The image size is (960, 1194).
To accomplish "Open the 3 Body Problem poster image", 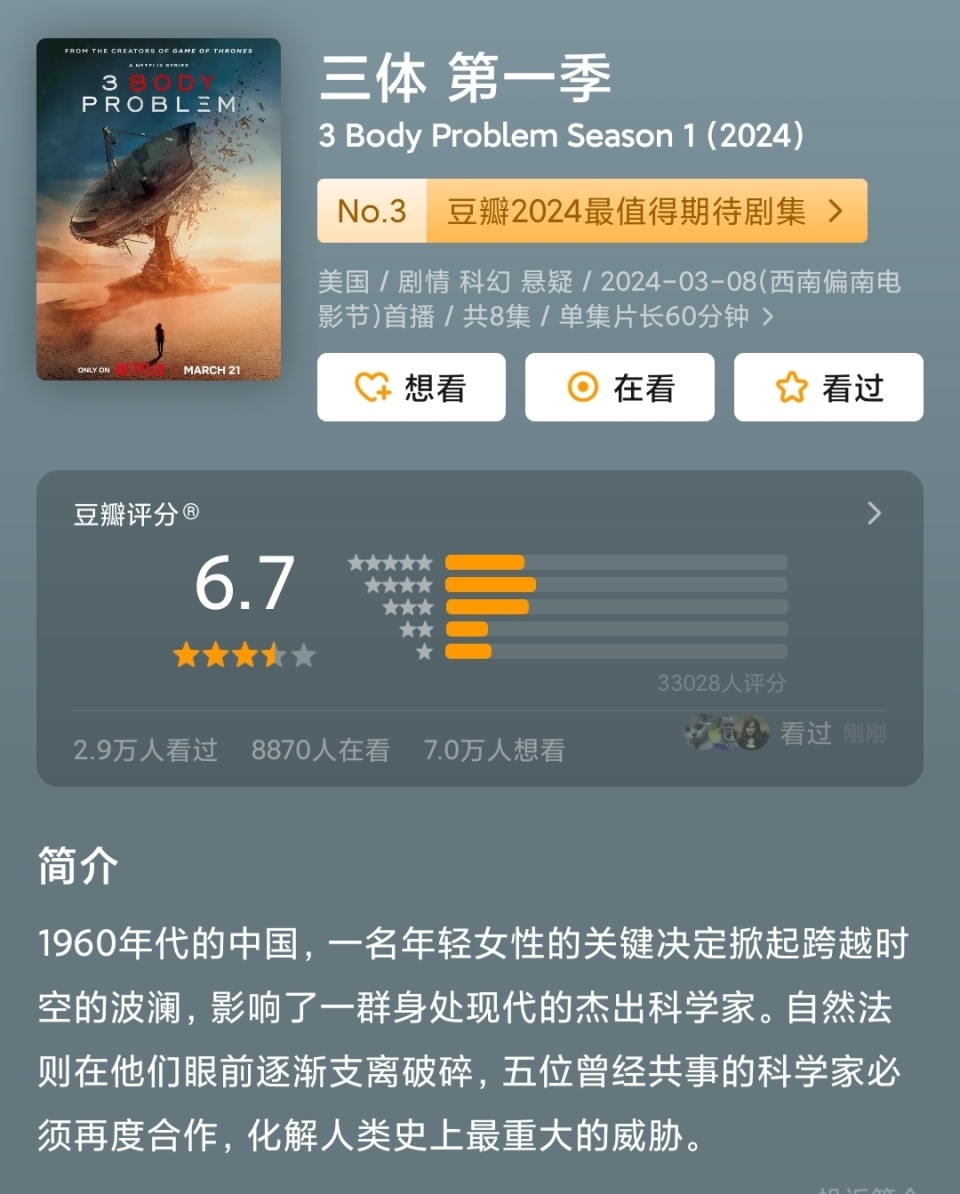I will [x=158, y=209].
